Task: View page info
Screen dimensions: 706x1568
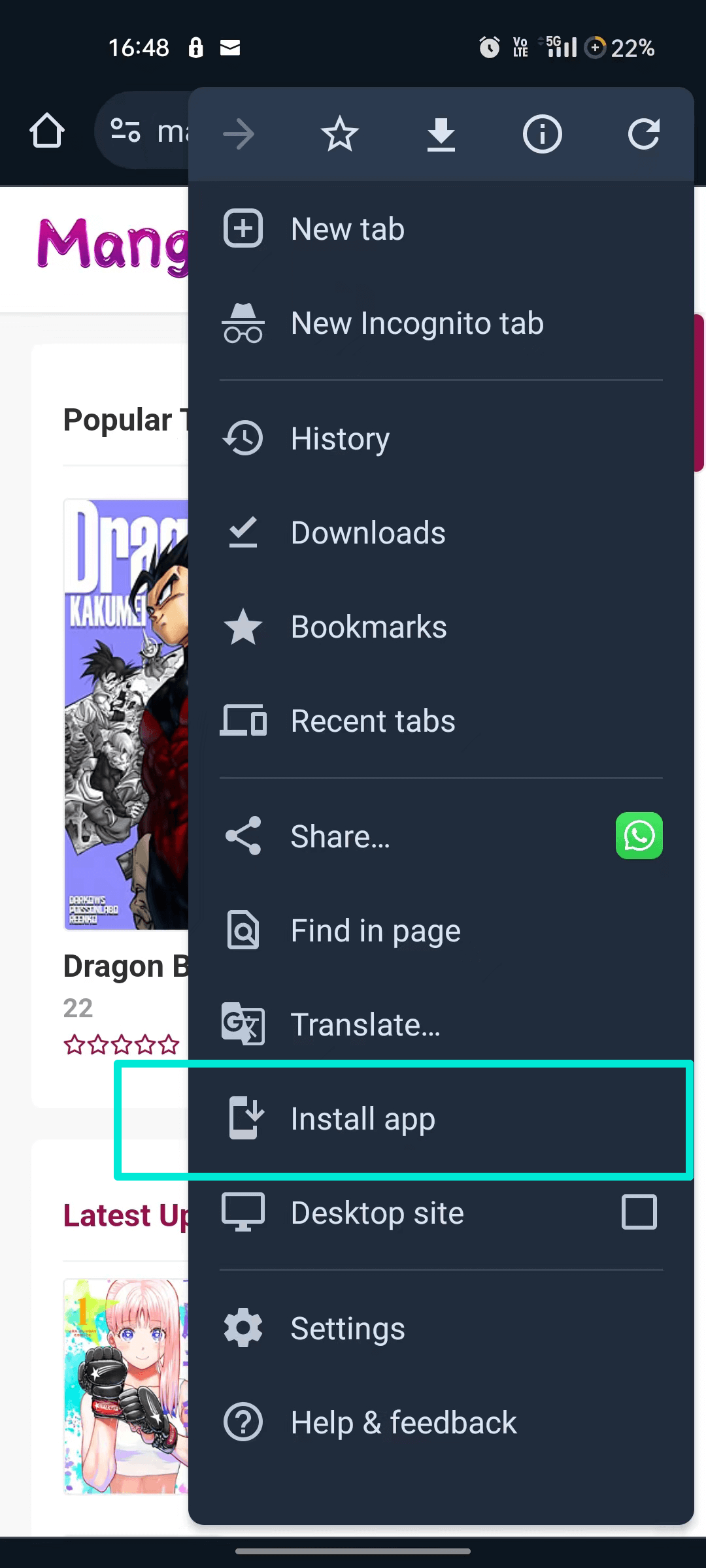Action: pyautogui.click(x=542, y=135)
